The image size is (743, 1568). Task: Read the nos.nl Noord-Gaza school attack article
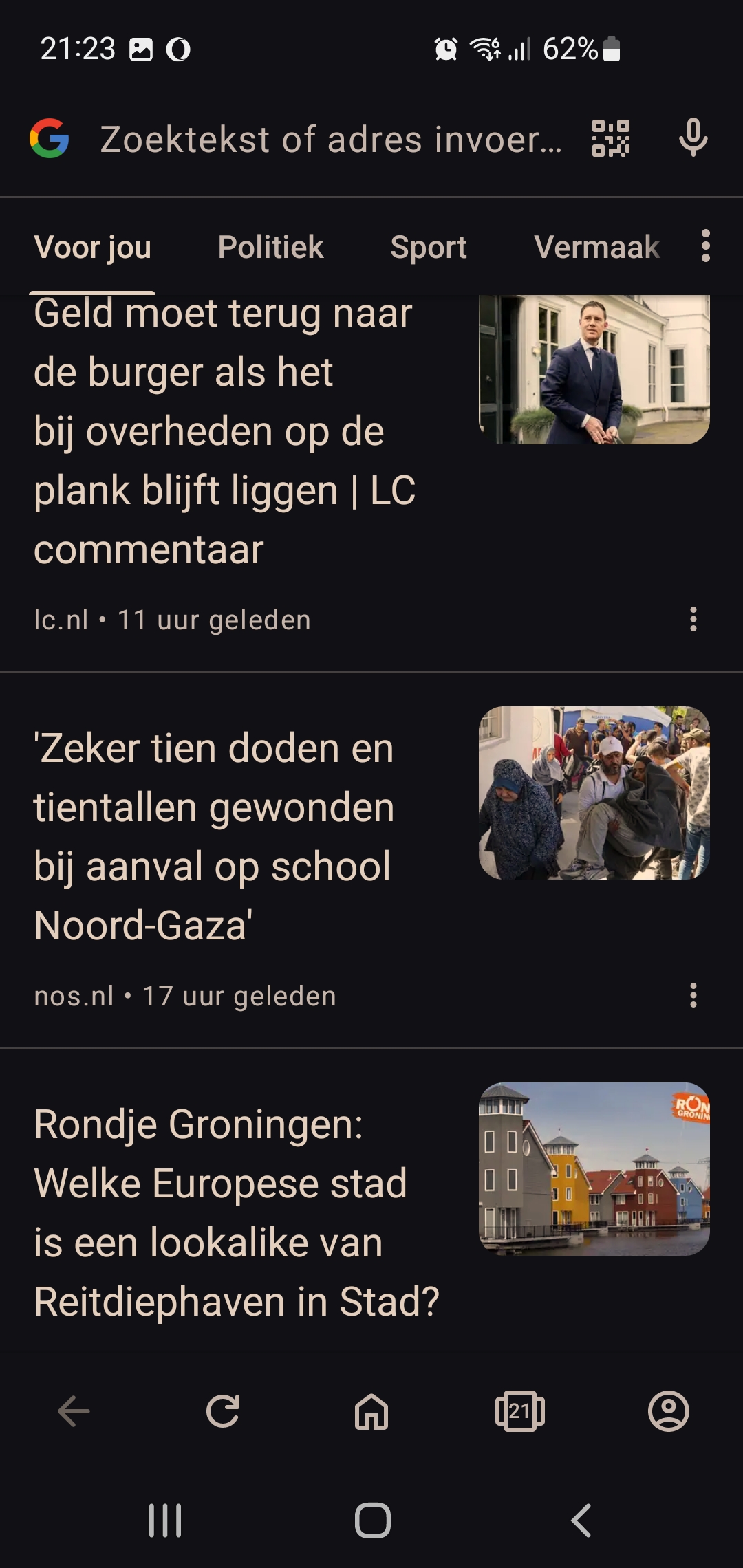[x=214, y=836]
